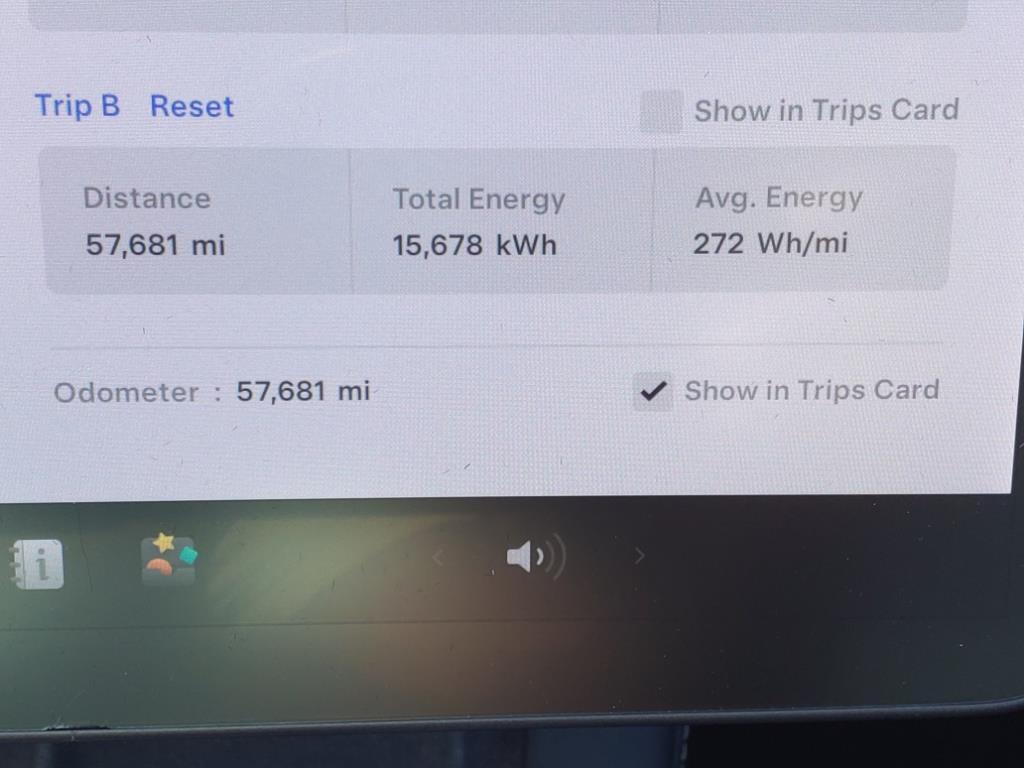Reset the Trip B counter
Screen dimensions: 1024x768
(192, 106)
